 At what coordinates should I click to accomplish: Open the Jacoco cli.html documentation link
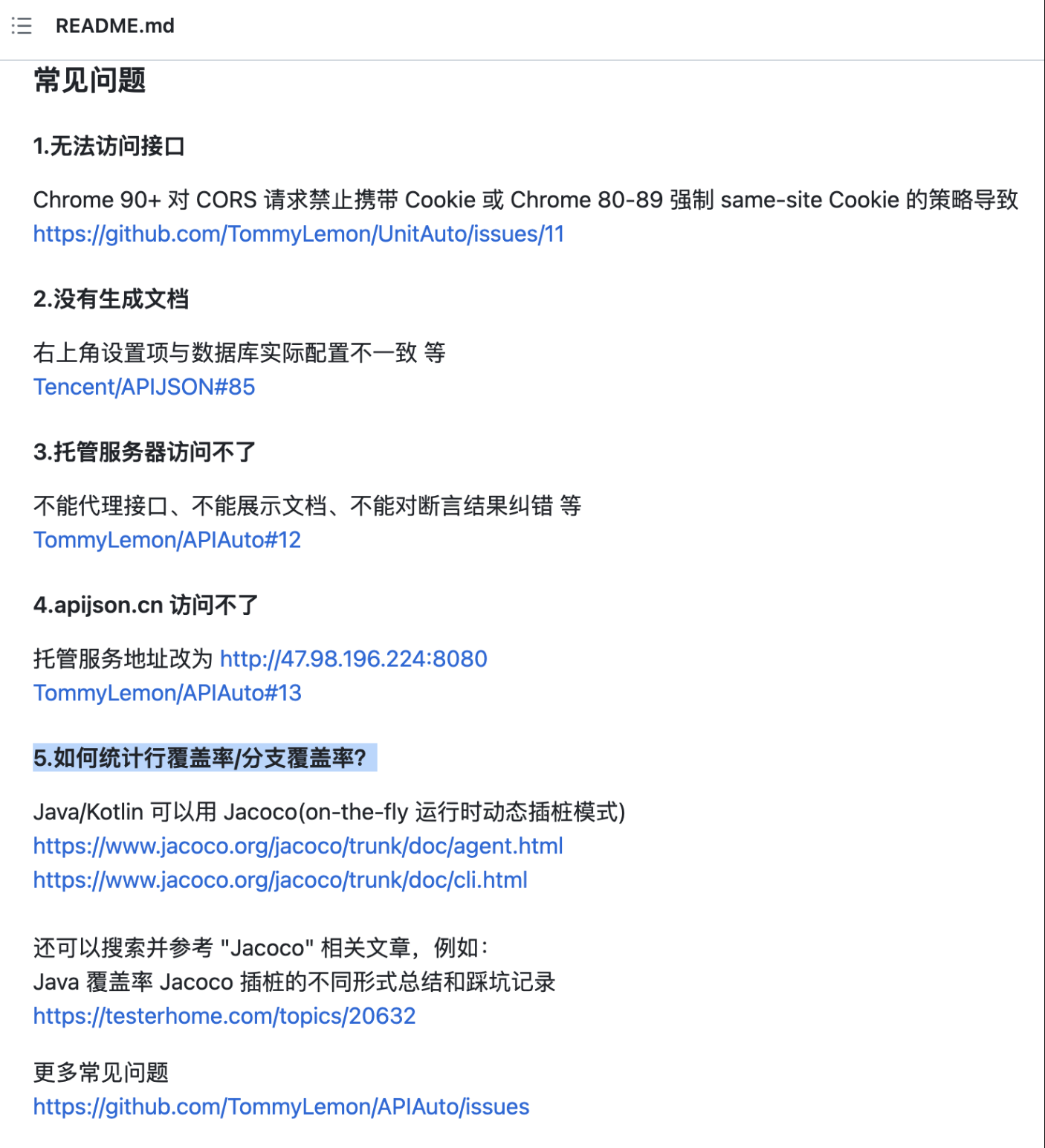(x=279, y=880)
